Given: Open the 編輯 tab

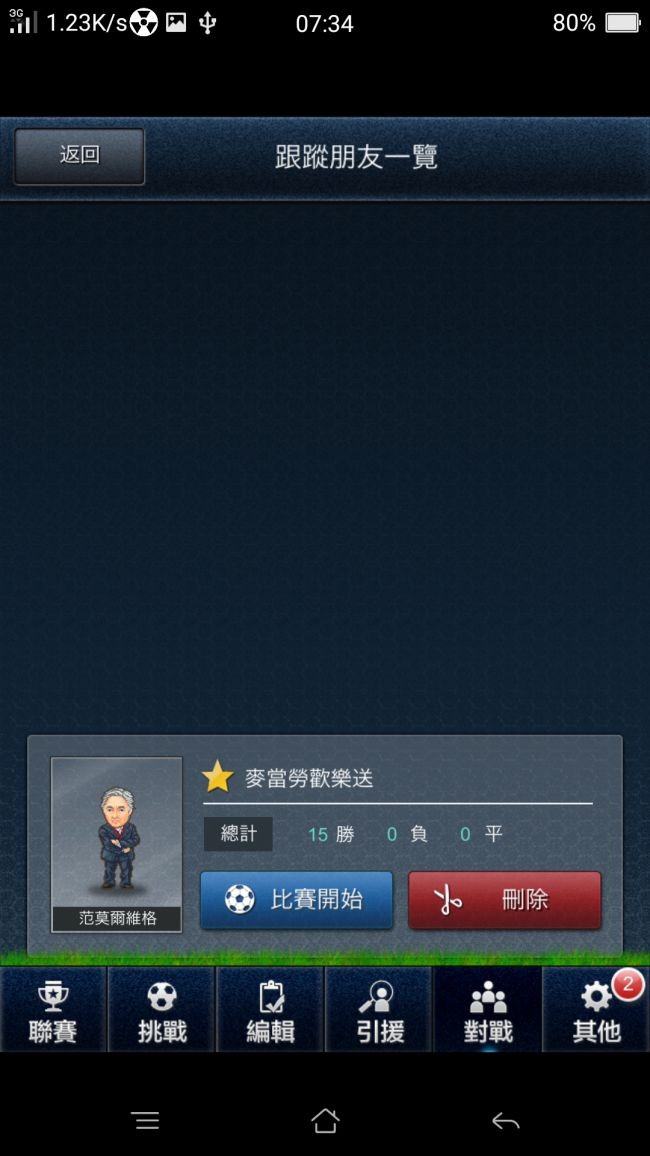Looking at the screenshot, I should pyautogui.click(x=270, y=1010).
